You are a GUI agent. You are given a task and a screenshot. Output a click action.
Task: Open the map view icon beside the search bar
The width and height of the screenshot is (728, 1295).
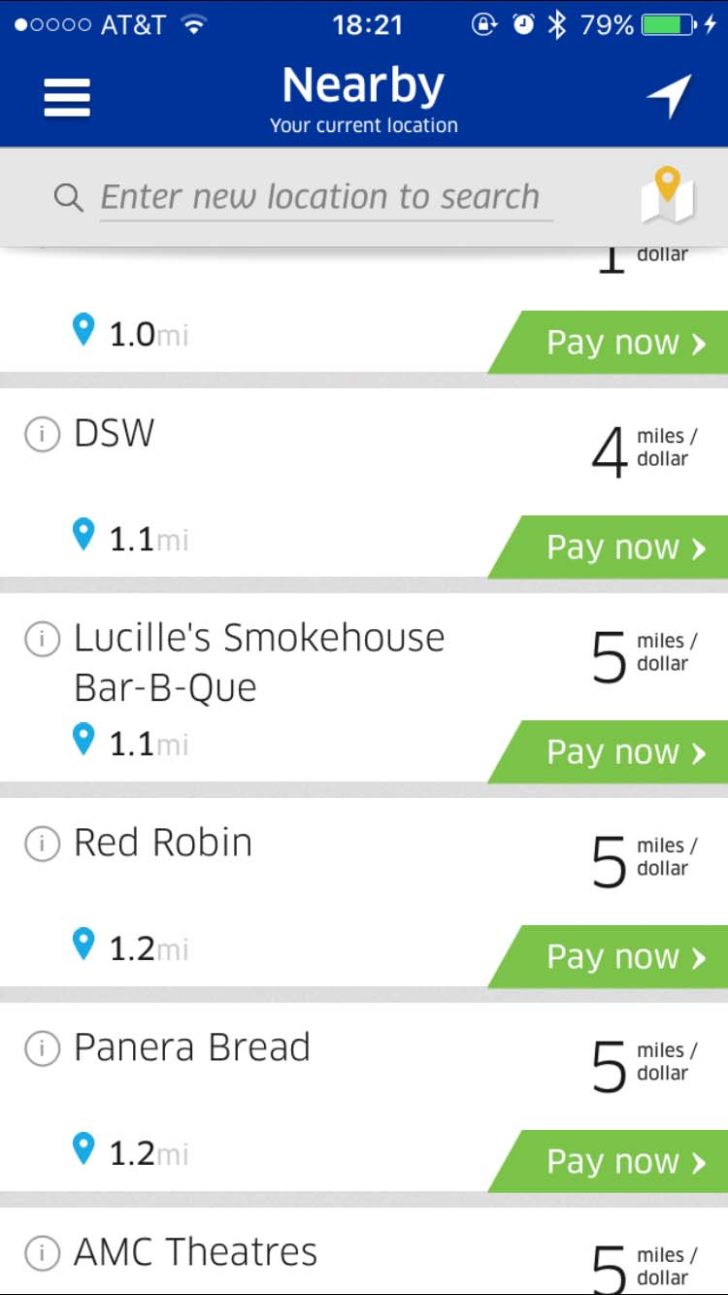[669, 196]
